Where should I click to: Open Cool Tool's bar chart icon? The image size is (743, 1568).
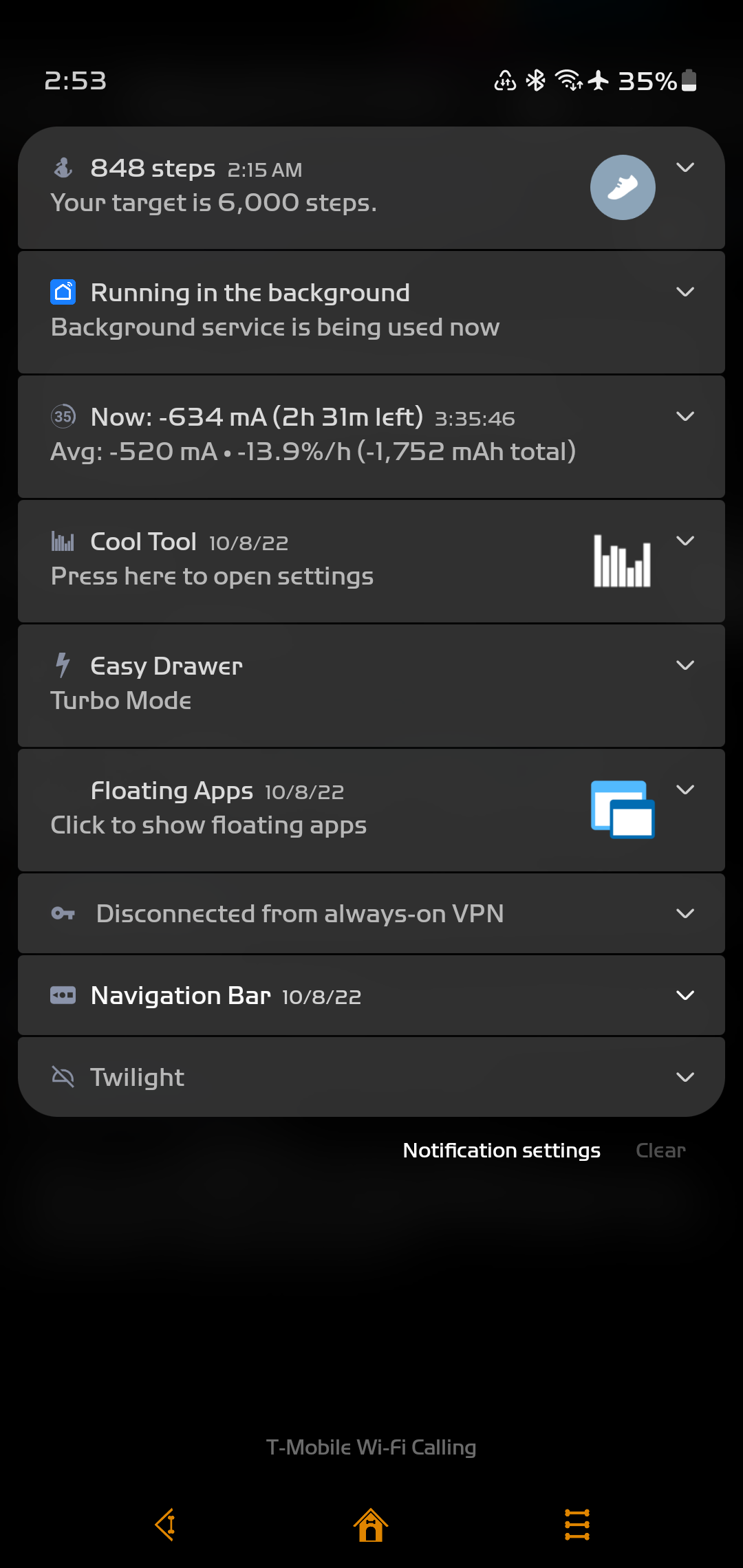click(621, 562)
